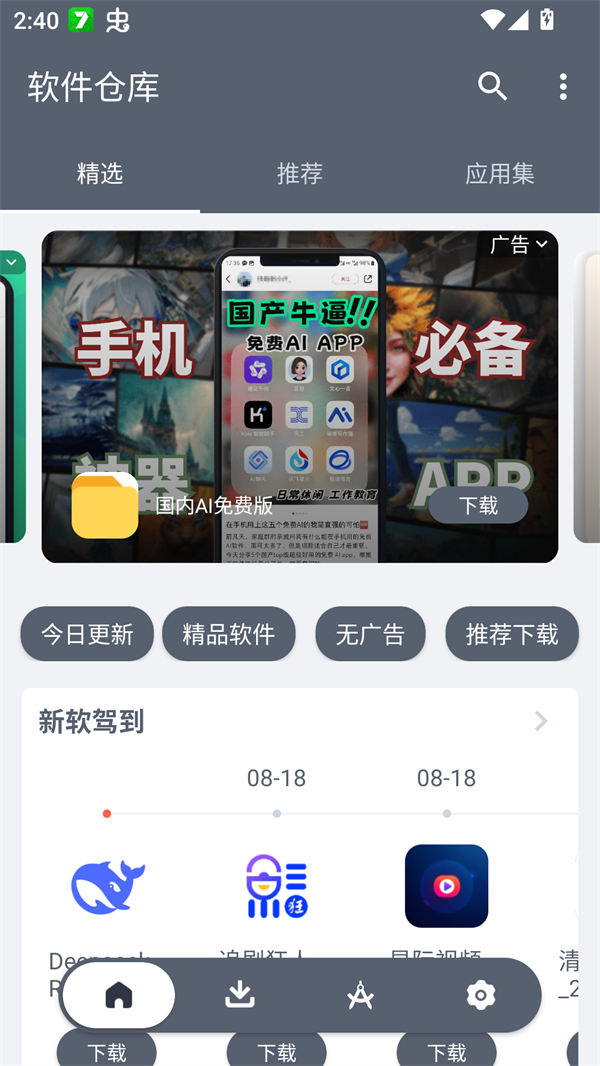This screenshot has width=600, height=1066.
Task: Open the overflow menu
Action: click(563, 87)
